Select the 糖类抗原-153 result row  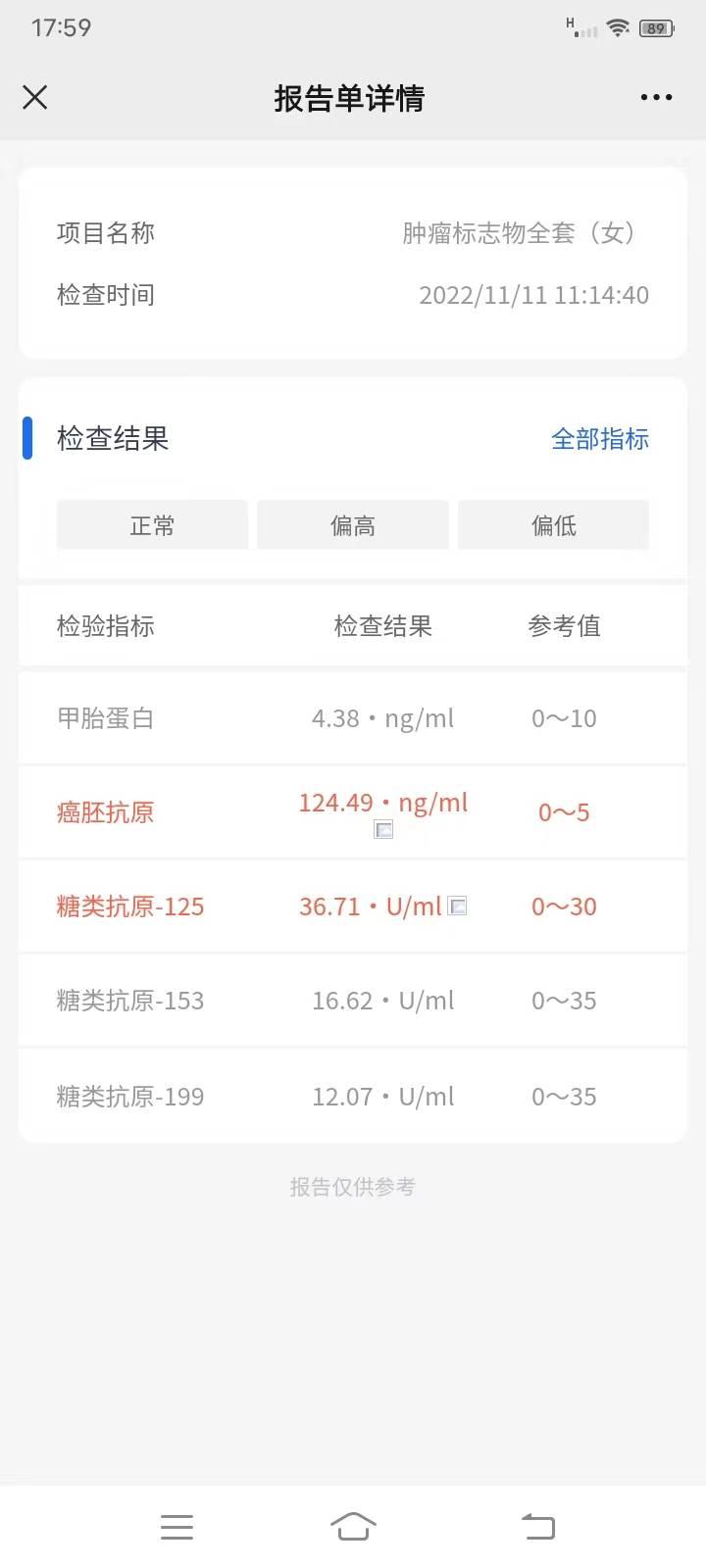(353, 1001)
